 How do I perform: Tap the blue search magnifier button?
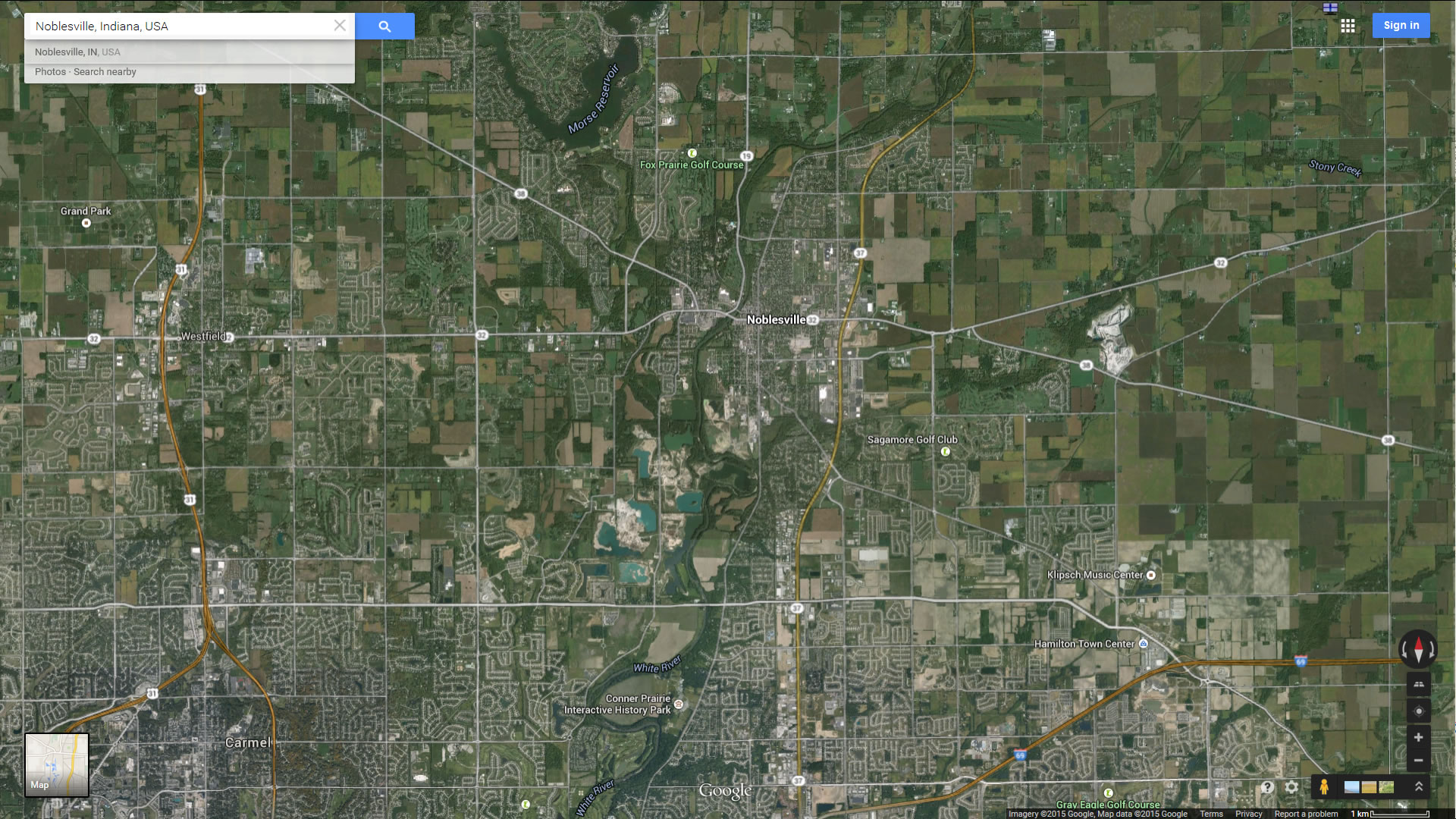384,26
